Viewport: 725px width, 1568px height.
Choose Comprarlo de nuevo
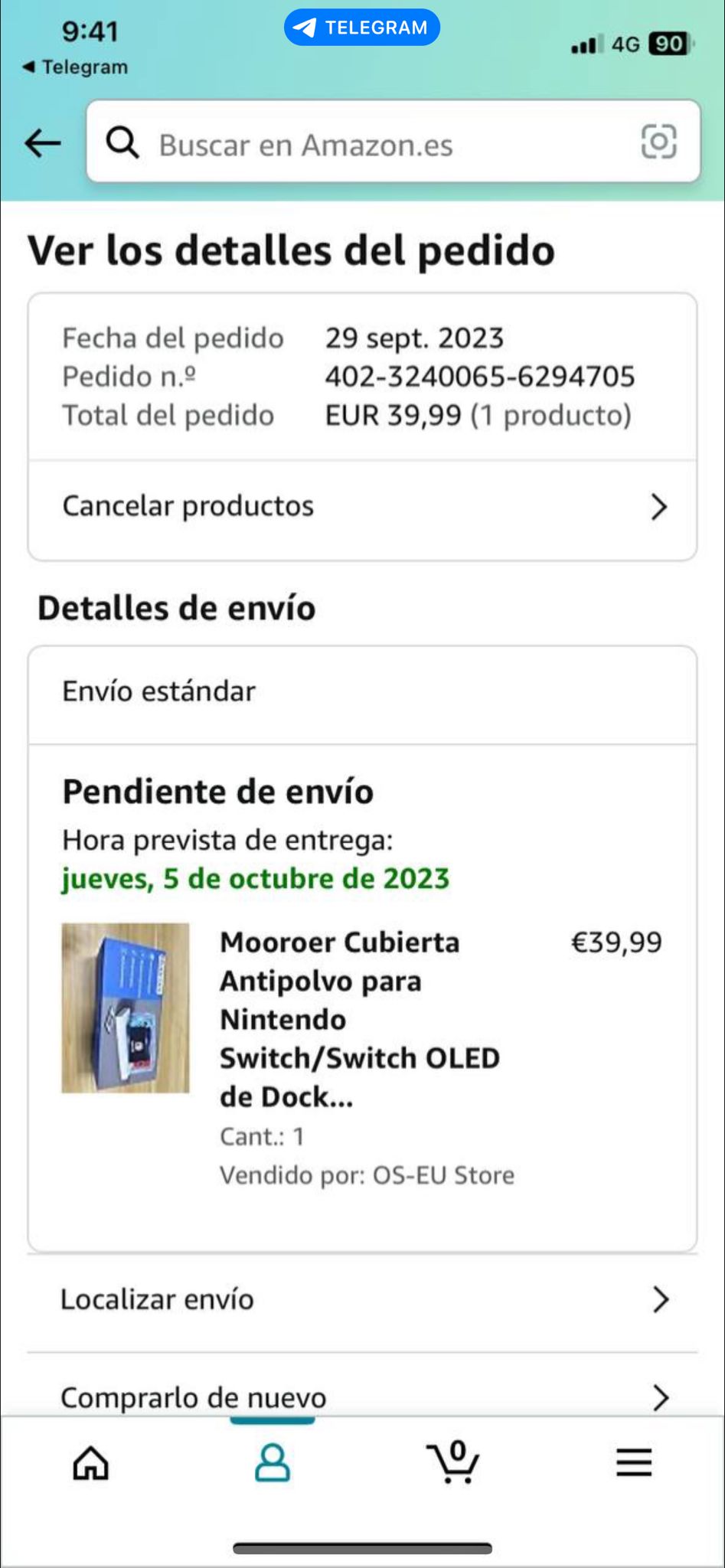coord(362,1396)
